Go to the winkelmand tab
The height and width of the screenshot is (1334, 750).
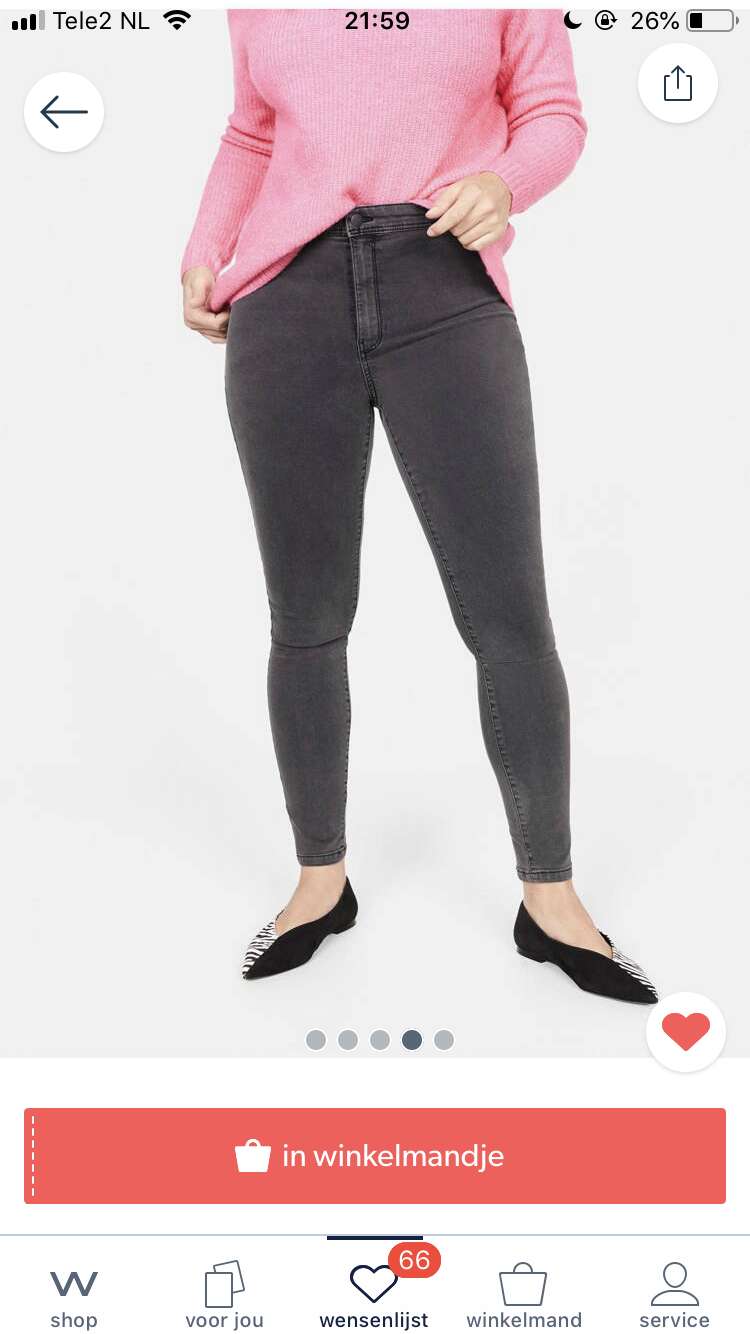tap(524, 1295)
